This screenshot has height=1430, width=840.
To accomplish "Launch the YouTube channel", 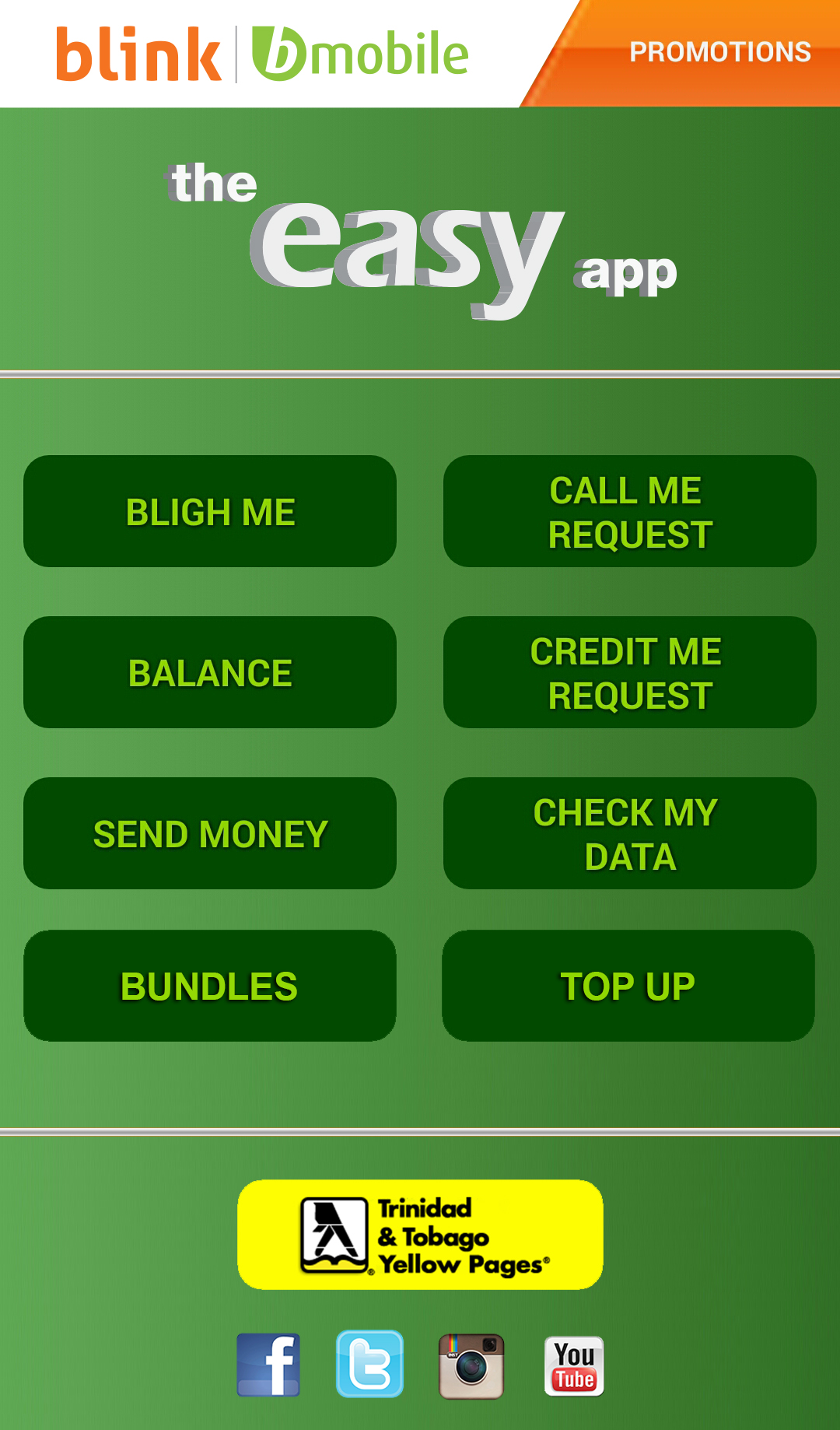I will [574, 1366].
